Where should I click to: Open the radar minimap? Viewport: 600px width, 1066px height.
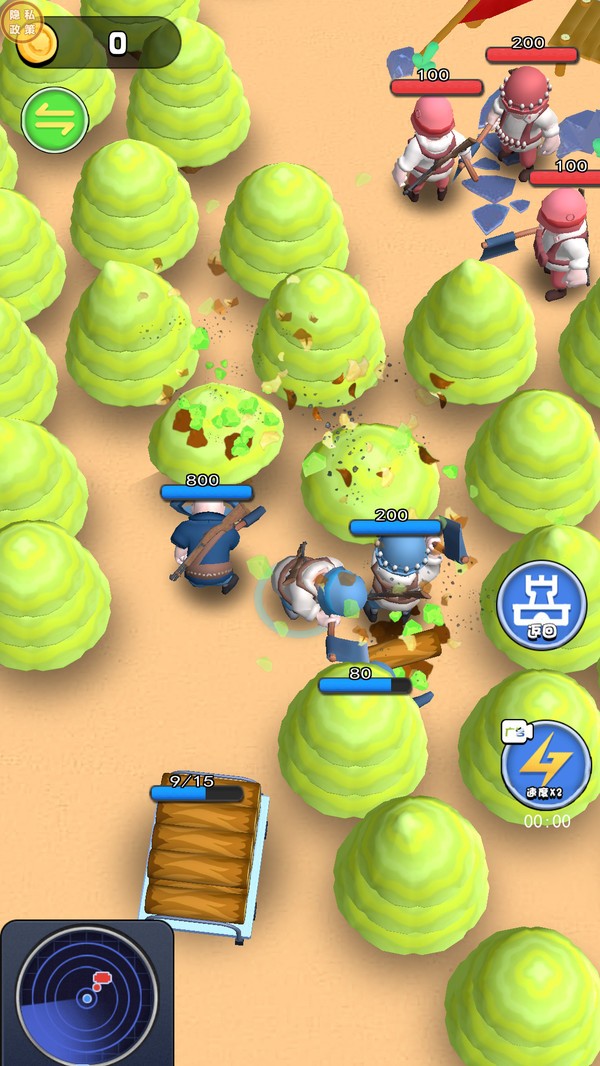click(87, 994)
